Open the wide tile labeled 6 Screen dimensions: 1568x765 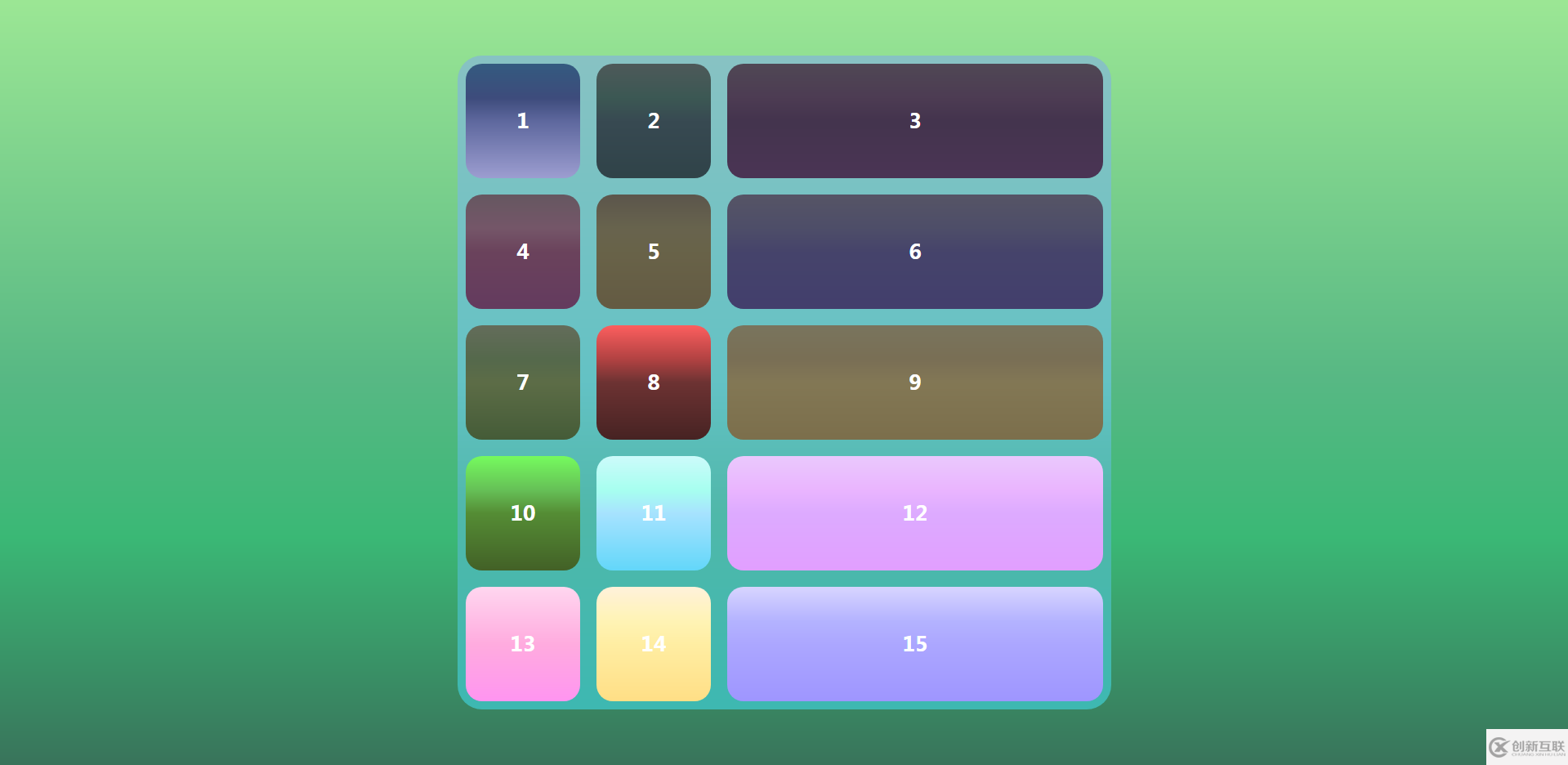click(915, 252)
